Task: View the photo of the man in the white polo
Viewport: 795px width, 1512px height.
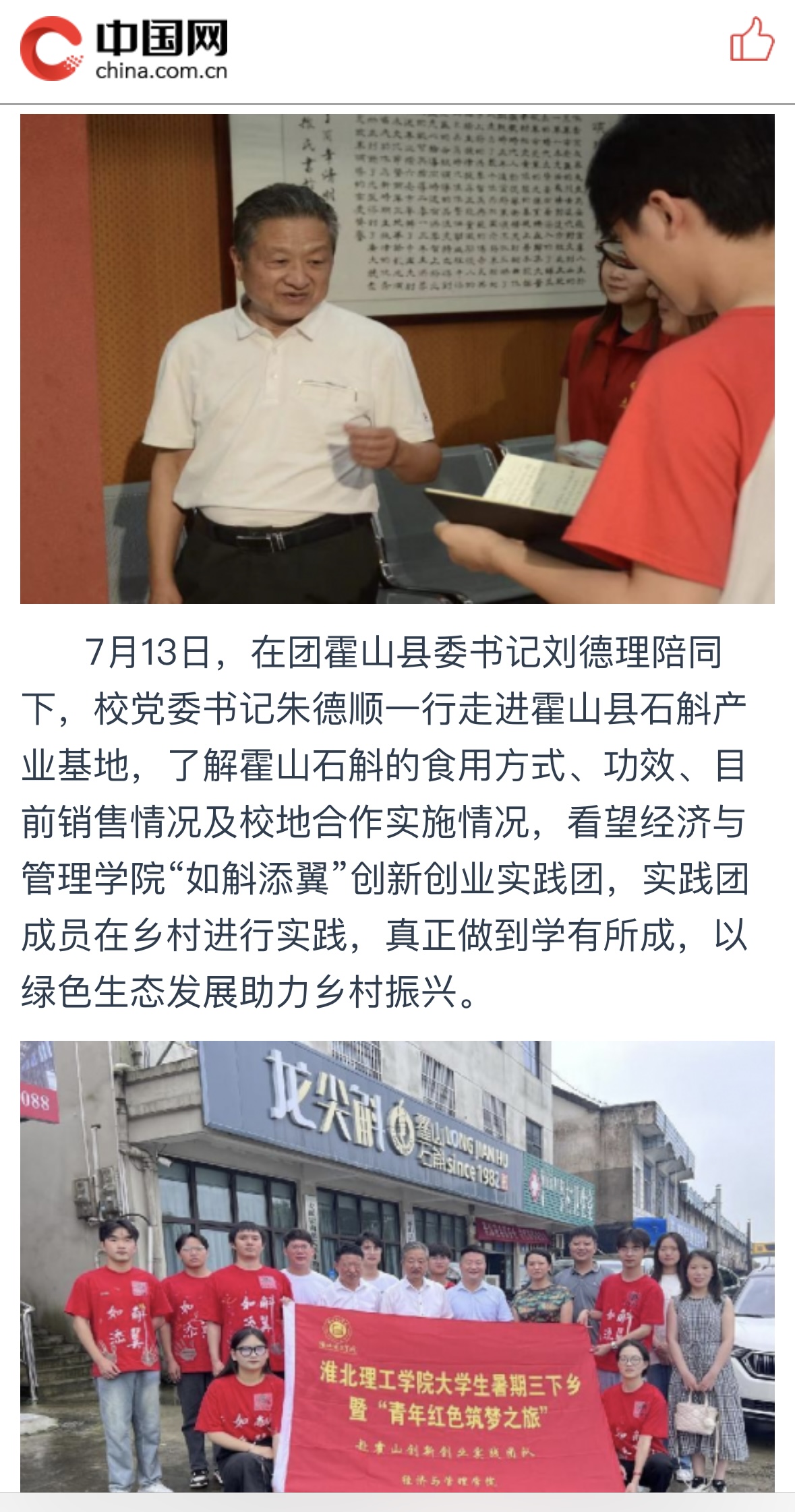Action: pyautogui.click(x=397, y=359)
